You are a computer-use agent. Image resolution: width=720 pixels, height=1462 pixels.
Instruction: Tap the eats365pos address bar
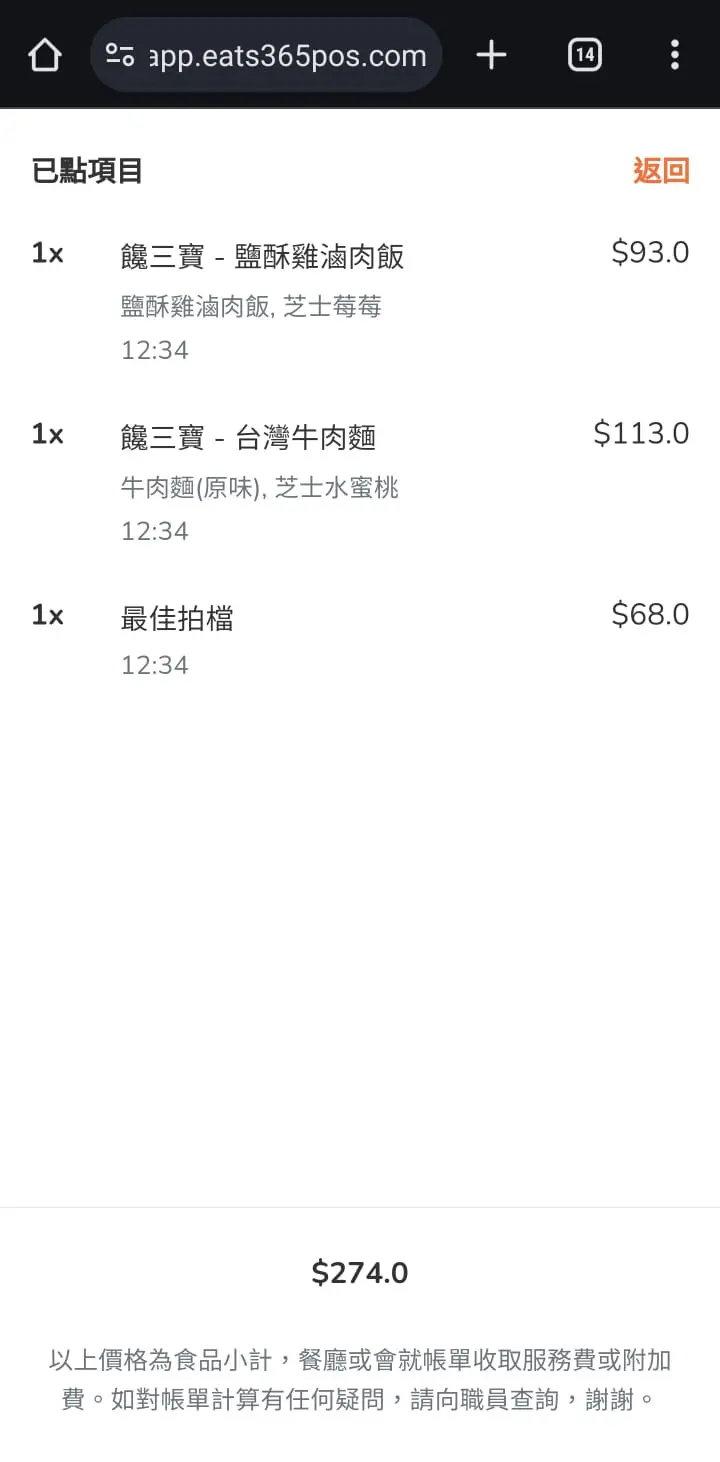click(266, 55)
